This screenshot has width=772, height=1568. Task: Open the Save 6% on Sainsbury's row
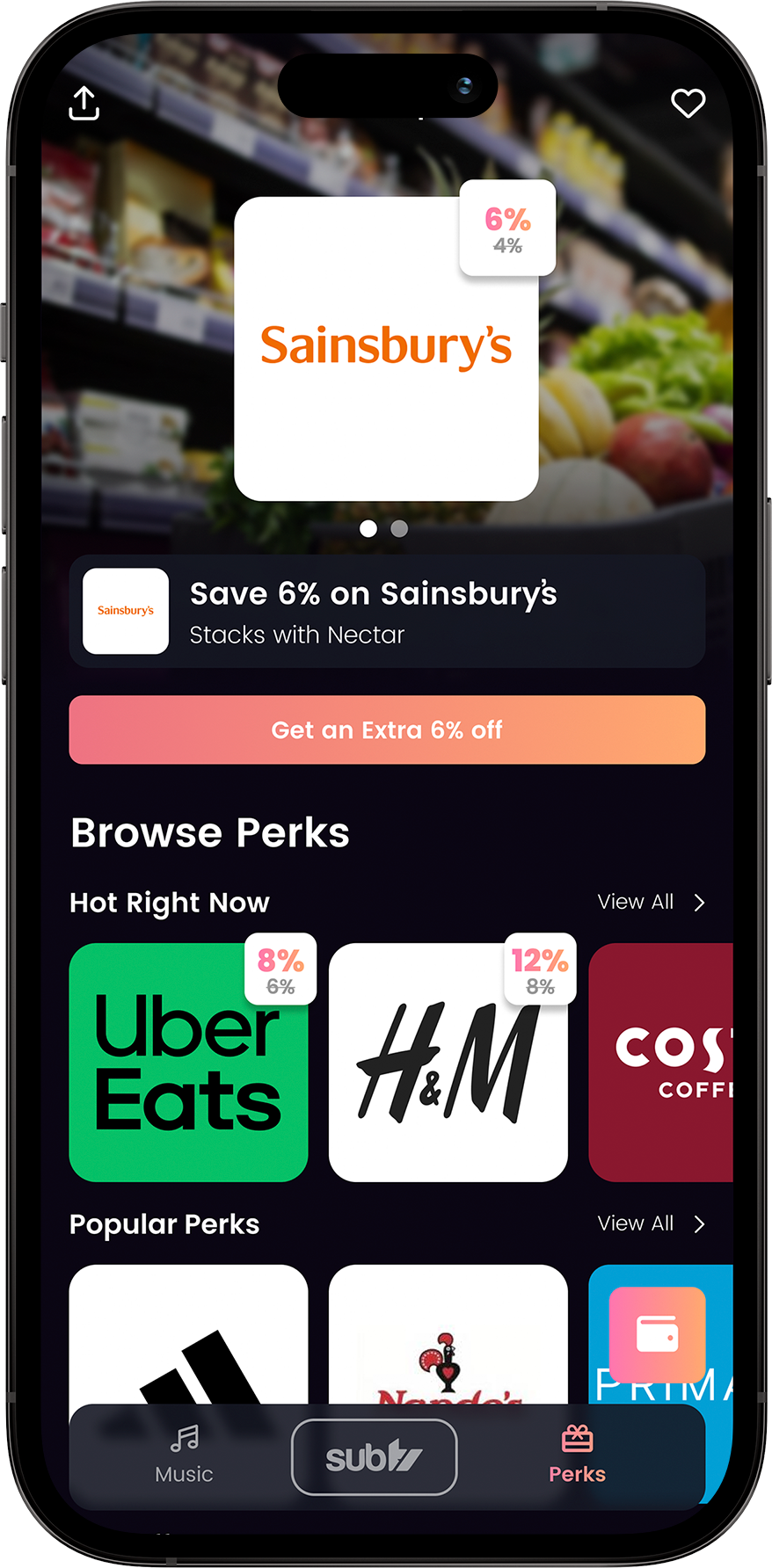387,611
